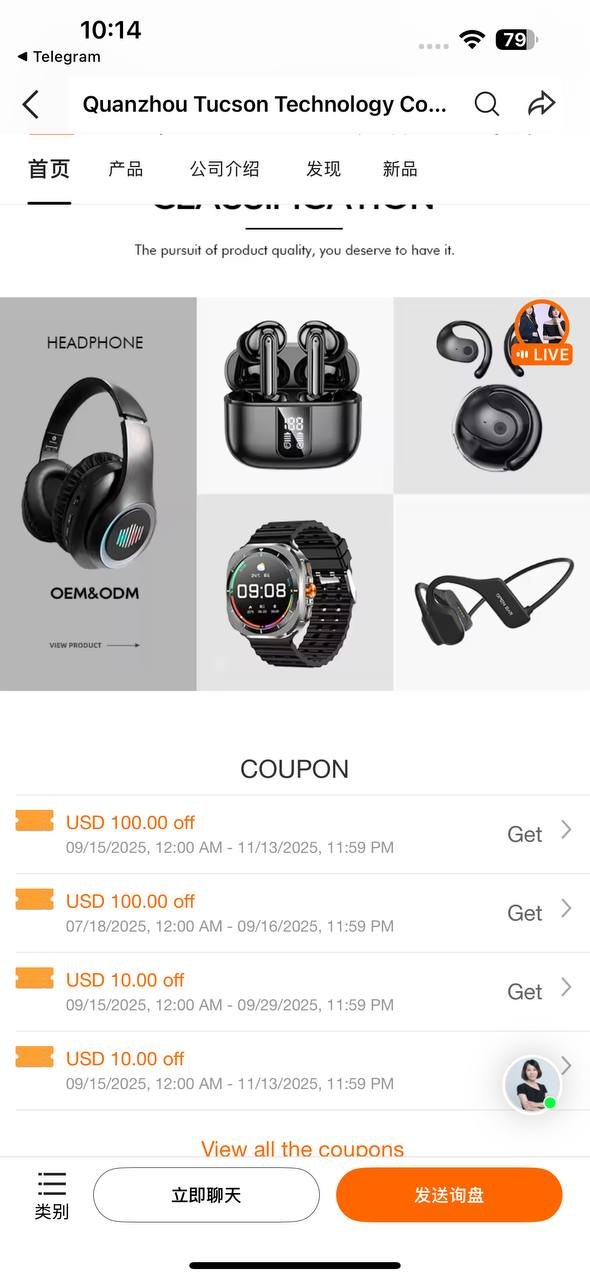The width and height of the screenshot is (590, 1280).
Task: Open the floating customer service avatar
Action: [x=532, y=1084]
